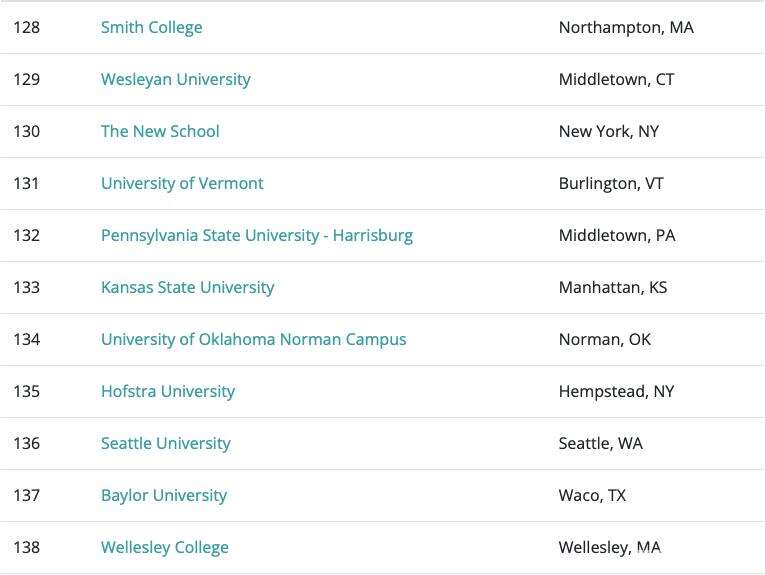Screen dimensions: 765x575
Task: View Kansas State University page
Action: [187, 287]
